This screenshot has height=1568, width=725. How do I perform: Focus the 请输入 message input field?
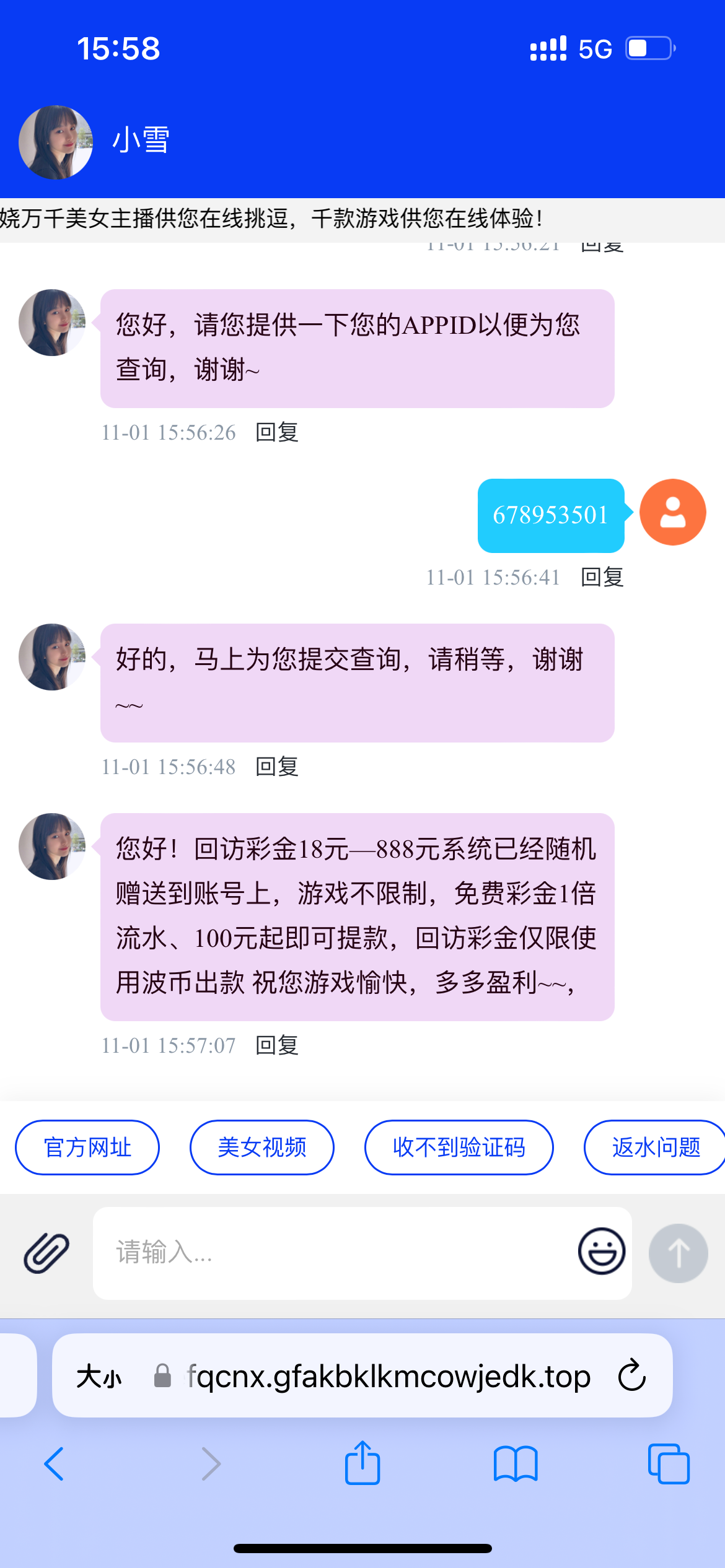(x=335, y=1252)
